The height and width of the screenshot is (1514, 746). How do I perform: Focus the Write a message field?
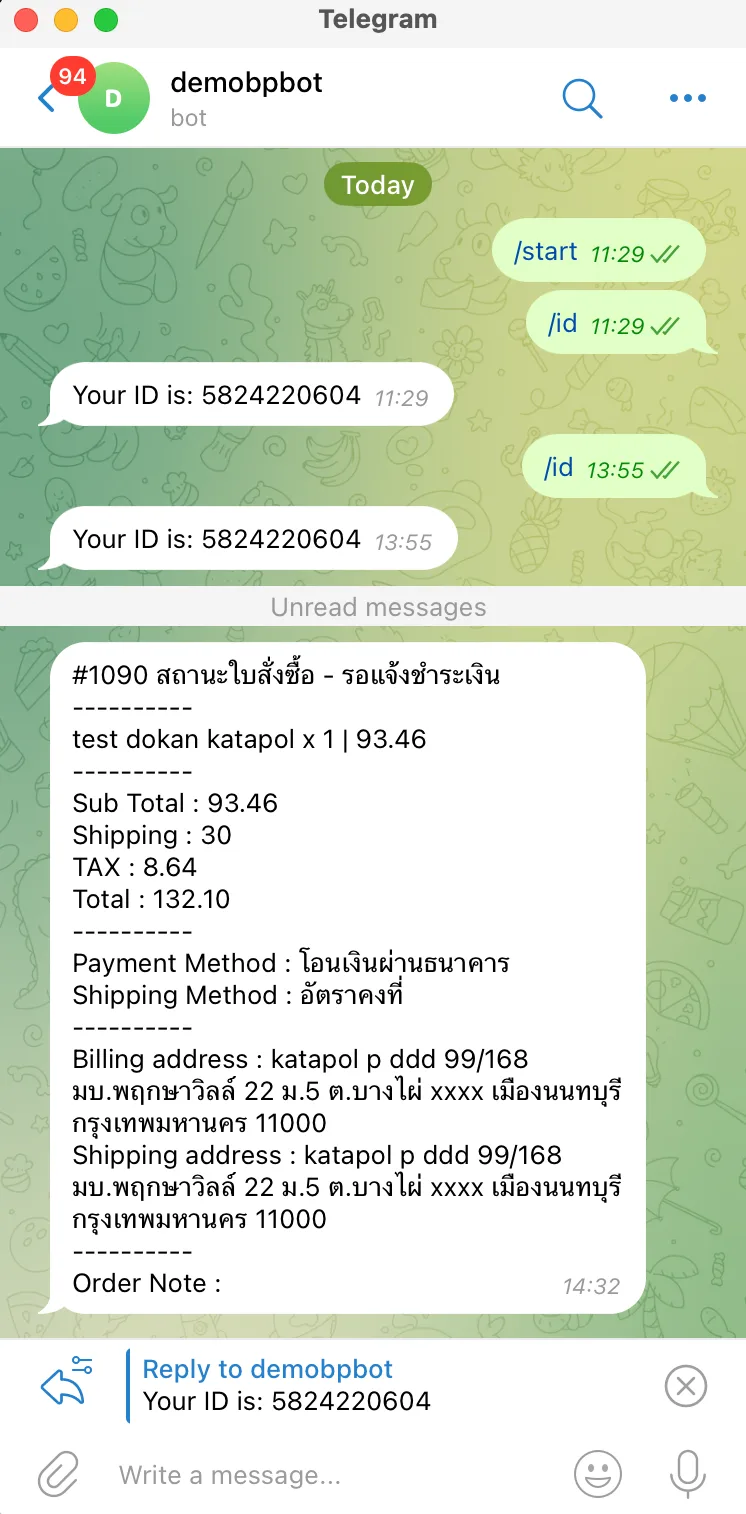pyautogui.click(x=330, y=1475)
